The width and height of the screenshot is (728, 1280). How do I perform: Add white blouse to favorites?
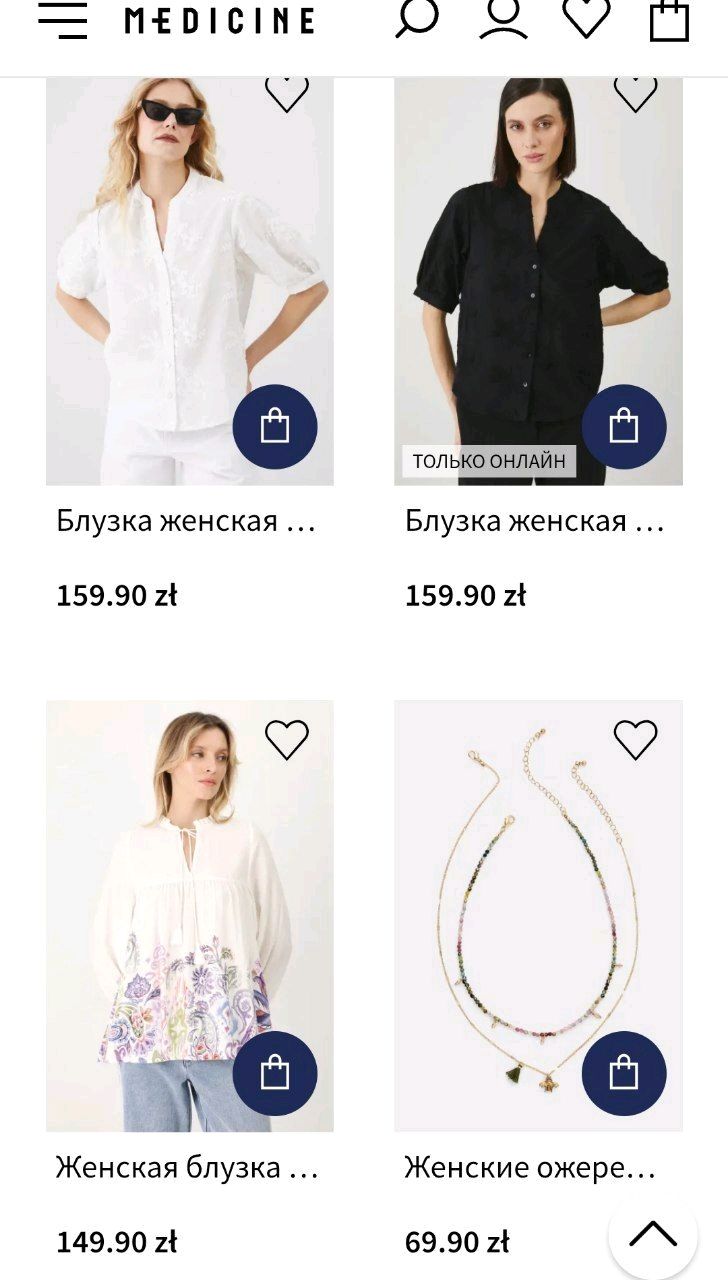pos(287,92)
